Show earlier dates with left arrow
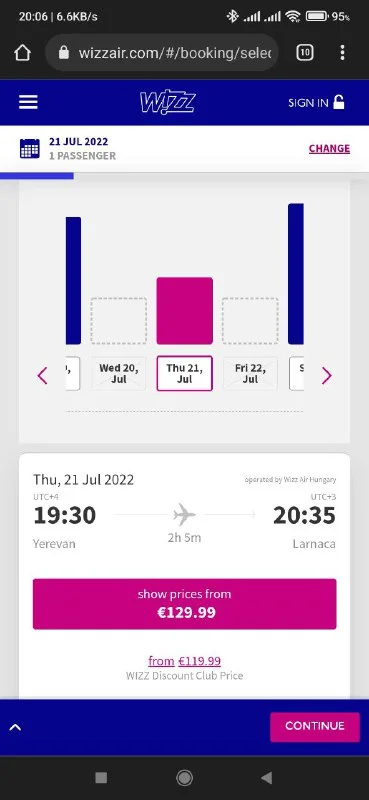369x800 pixels. pyautogui.click(x=42, y=376)
